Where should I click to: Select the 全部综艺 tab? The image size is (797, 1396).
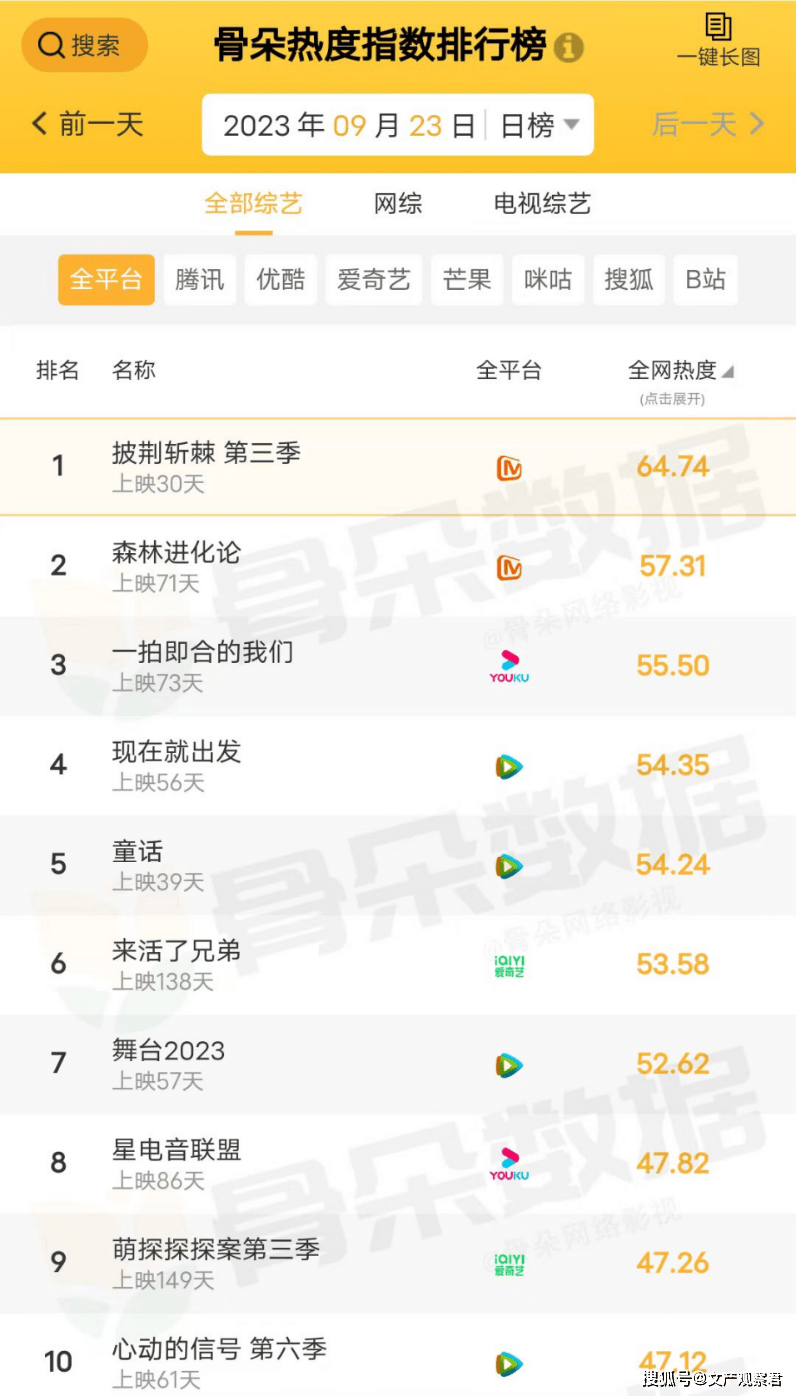(x=254, y=204)
